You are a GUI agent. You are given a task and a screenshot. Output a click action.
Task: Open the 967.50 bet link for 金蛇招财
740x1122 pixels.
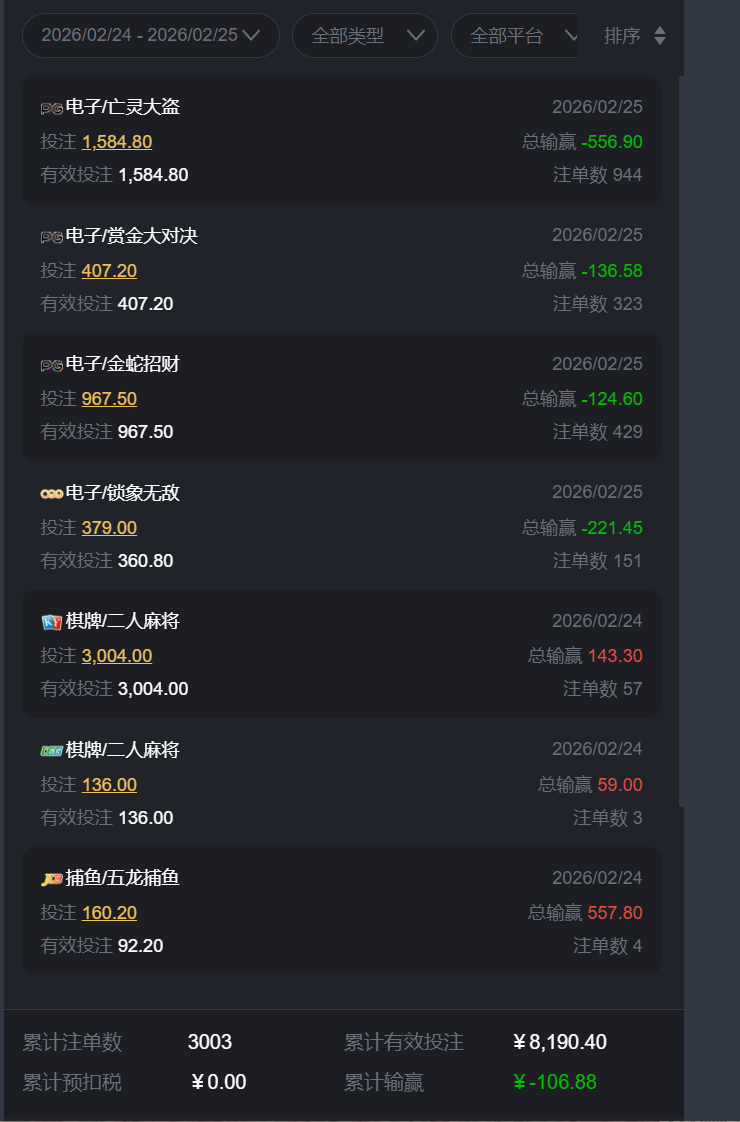[x=109, y=398]
